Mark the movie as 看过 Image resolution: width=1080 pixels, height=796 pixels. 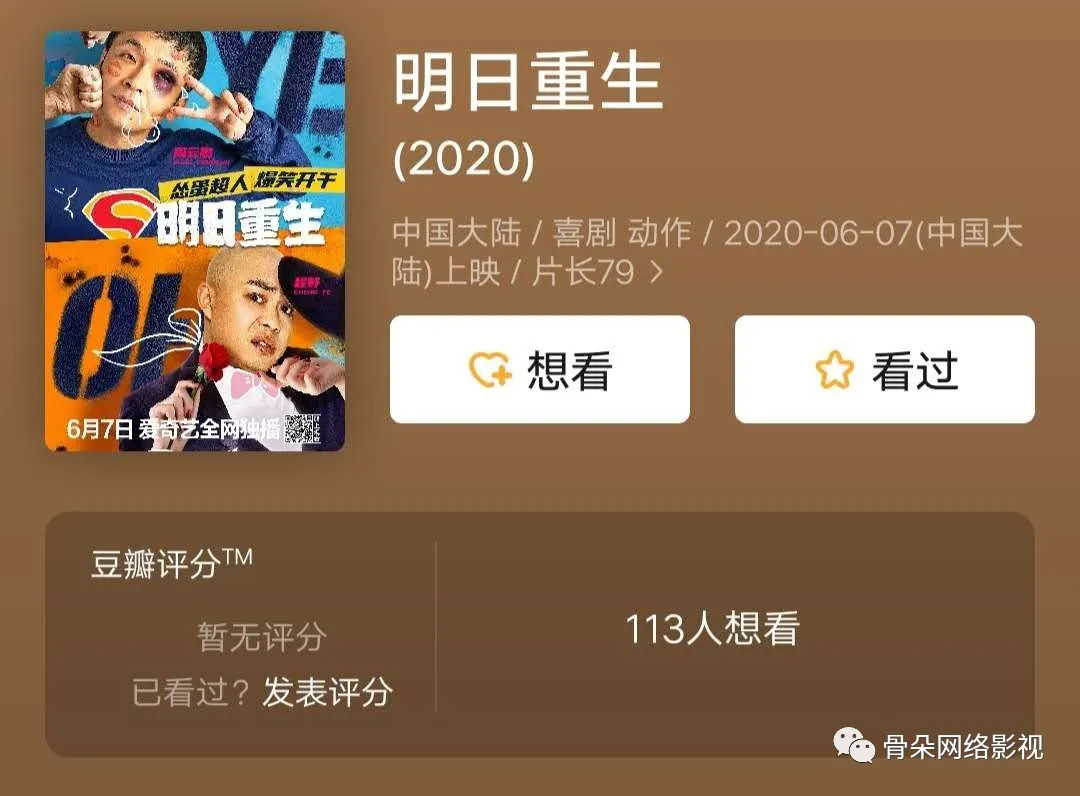[x=884, y=370]
